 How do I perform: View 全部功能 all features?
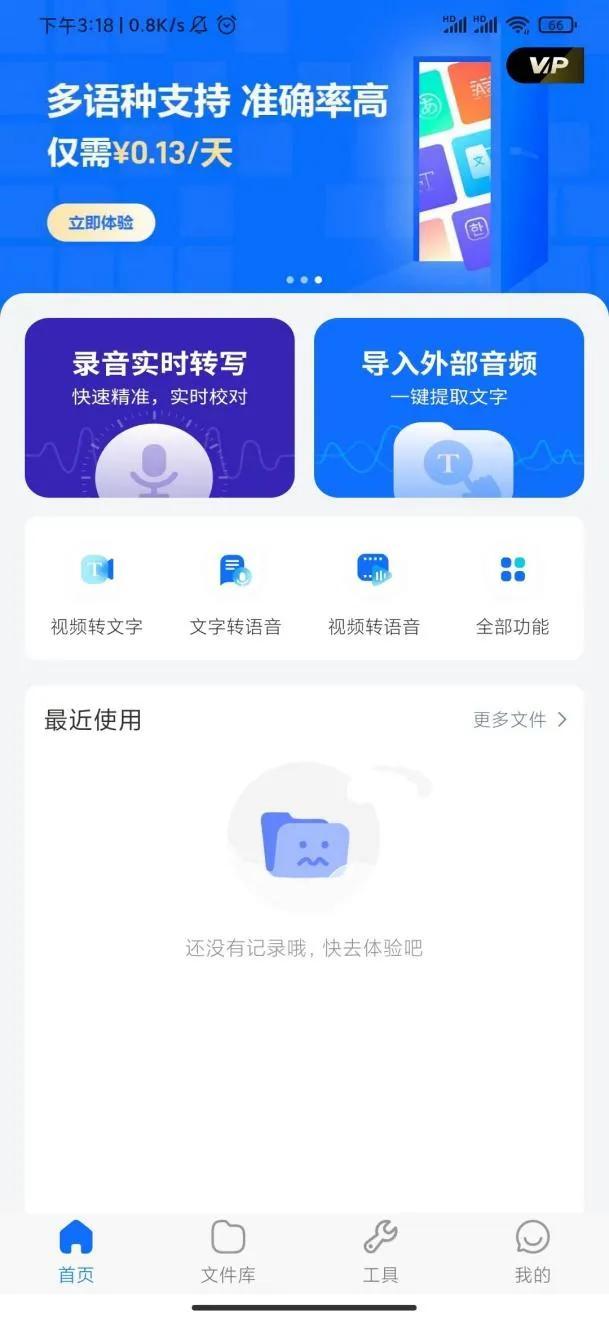click(512, 591)
